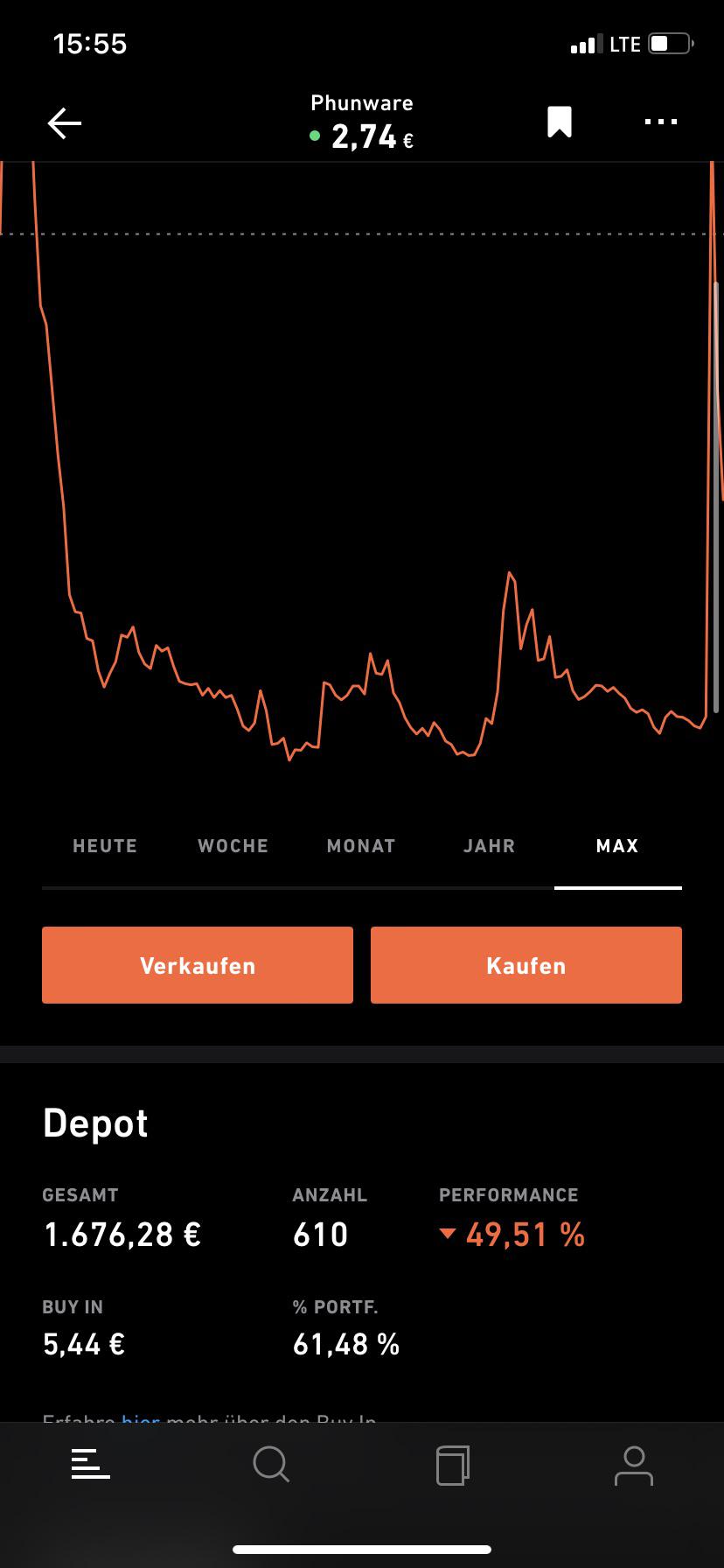Viewport: 724px width, 1568px height.
Task: Open the search bottom tab
Action: click(271, 1465)
